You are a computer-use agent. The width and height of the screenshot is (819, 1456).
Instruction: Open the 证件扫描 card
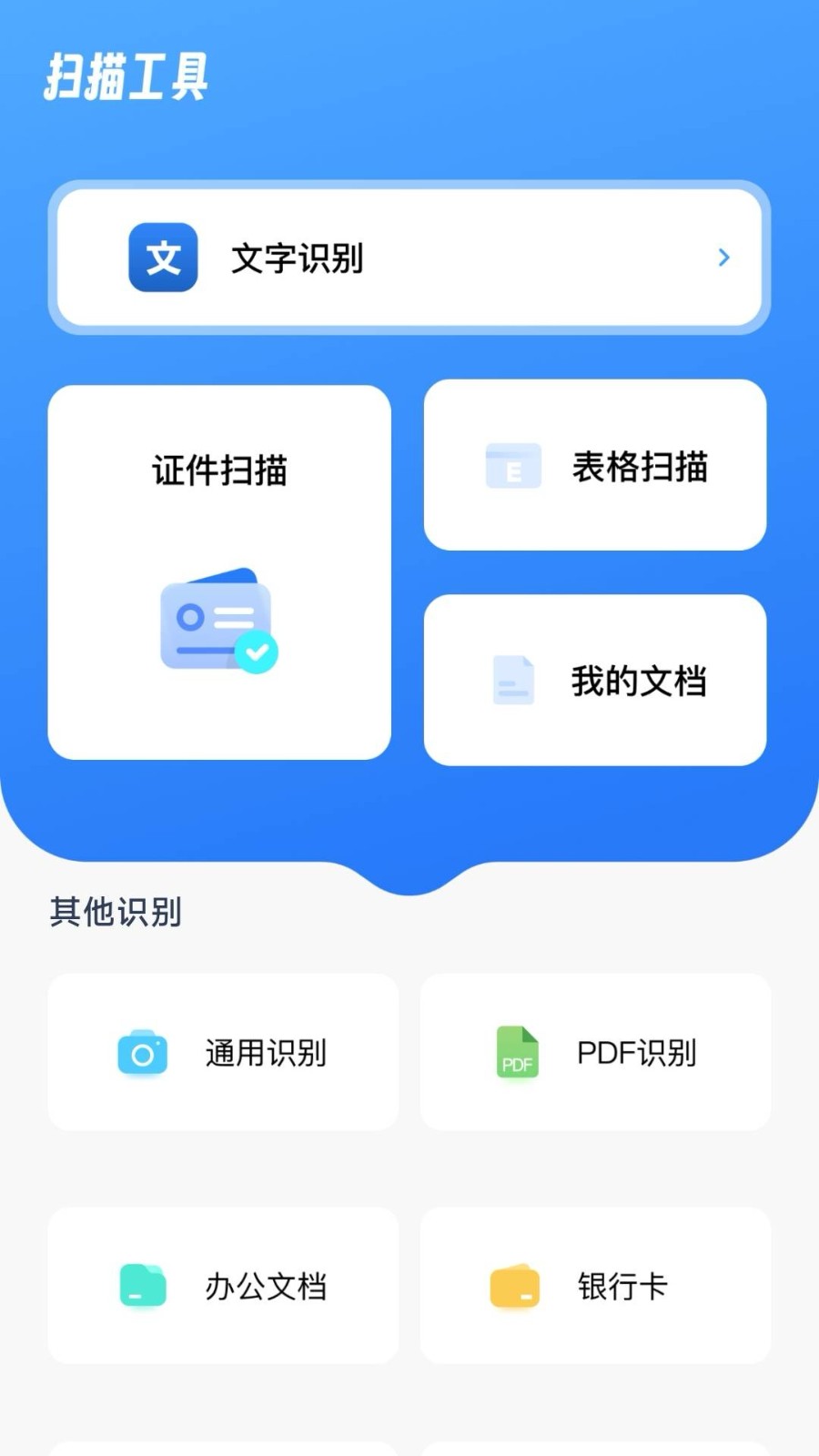(x=219, y=572)
